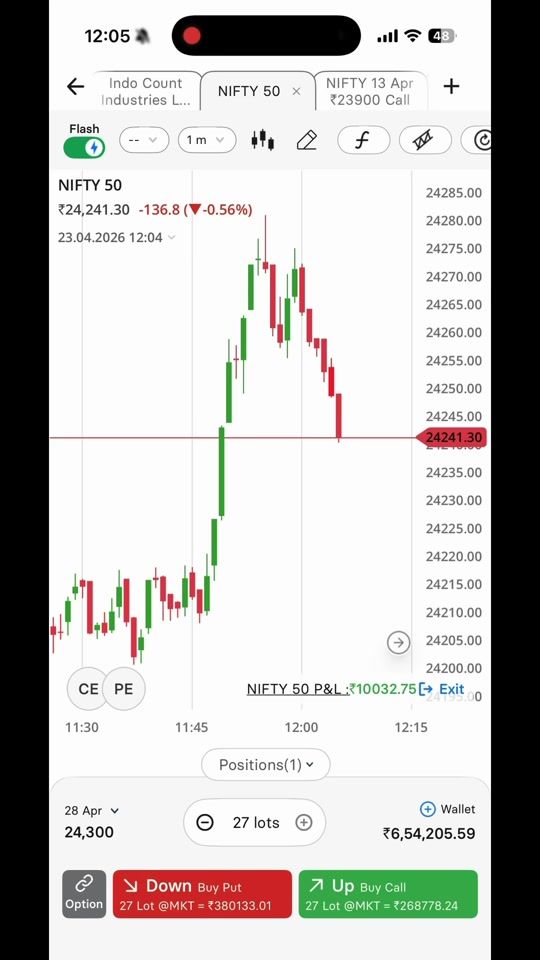The height and width of the screenshot is (960, 540).
Task: Turn off the Flash toggle
Action: tap(84, 148)
